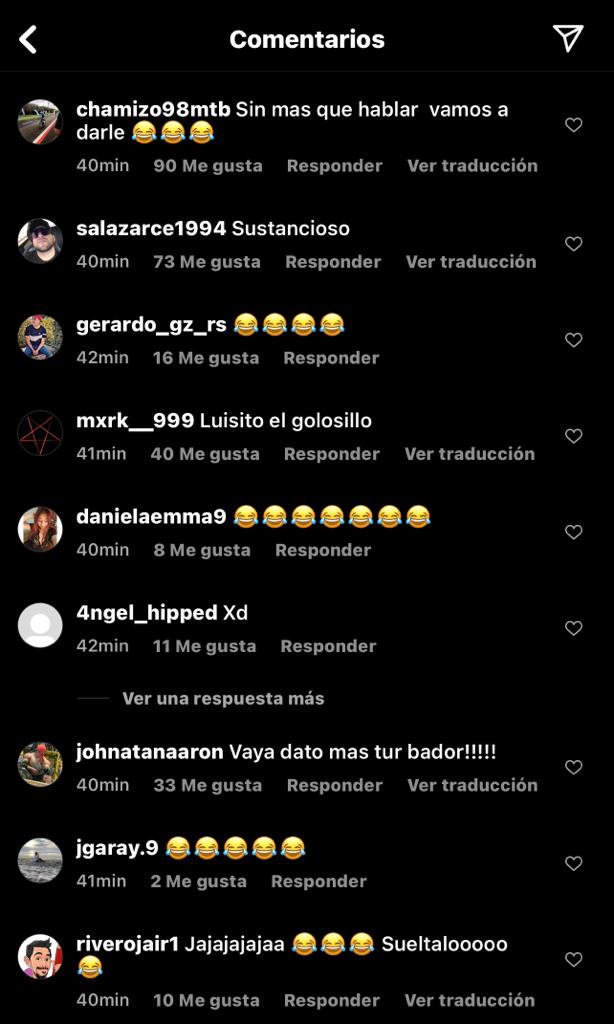
Task: Expand "Ver una respuesta más"
Action: (x=223, y=699)
